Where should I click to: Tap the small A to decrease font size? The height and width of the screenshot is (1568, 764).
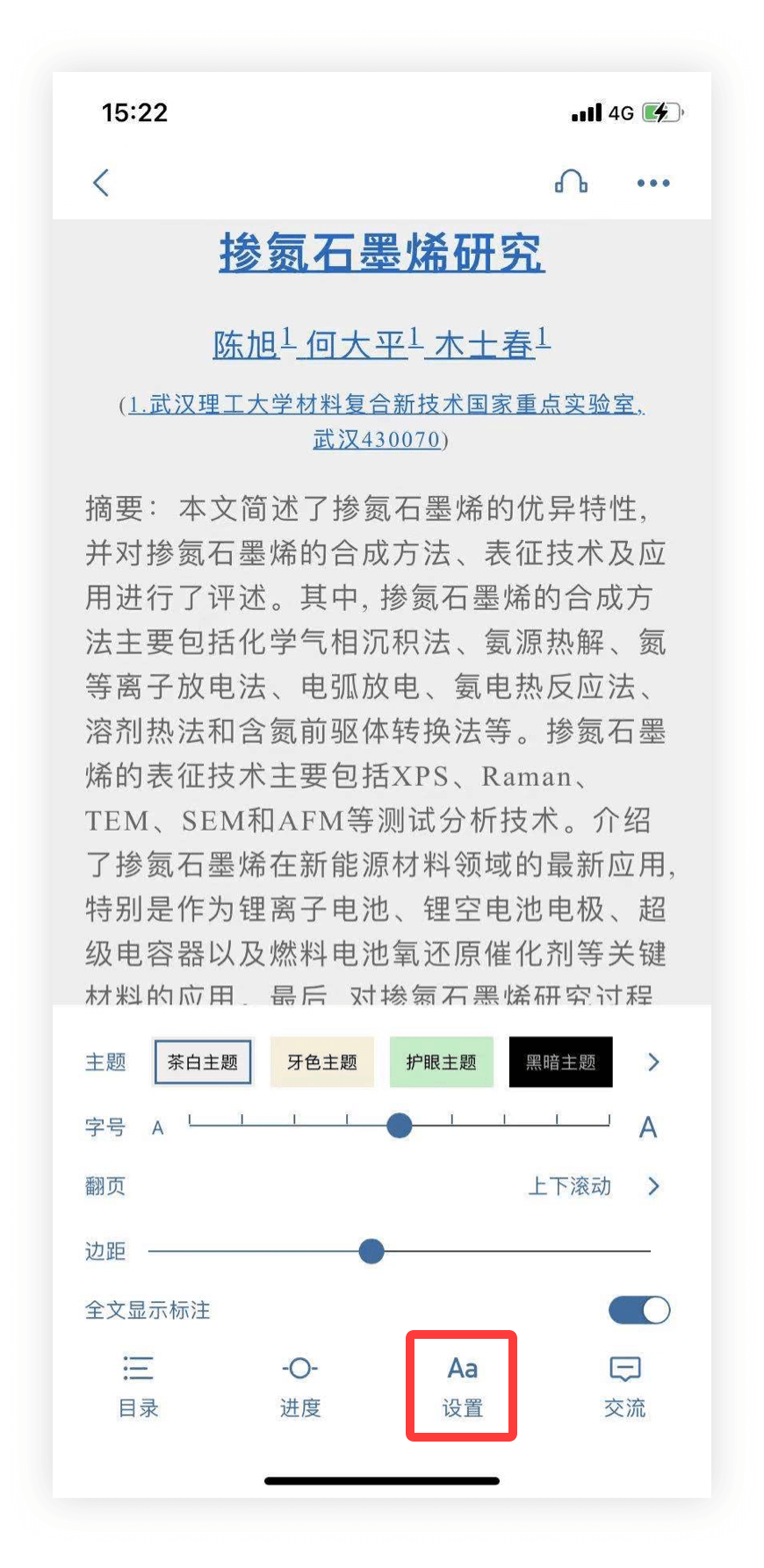click(x=158, y=1127)
